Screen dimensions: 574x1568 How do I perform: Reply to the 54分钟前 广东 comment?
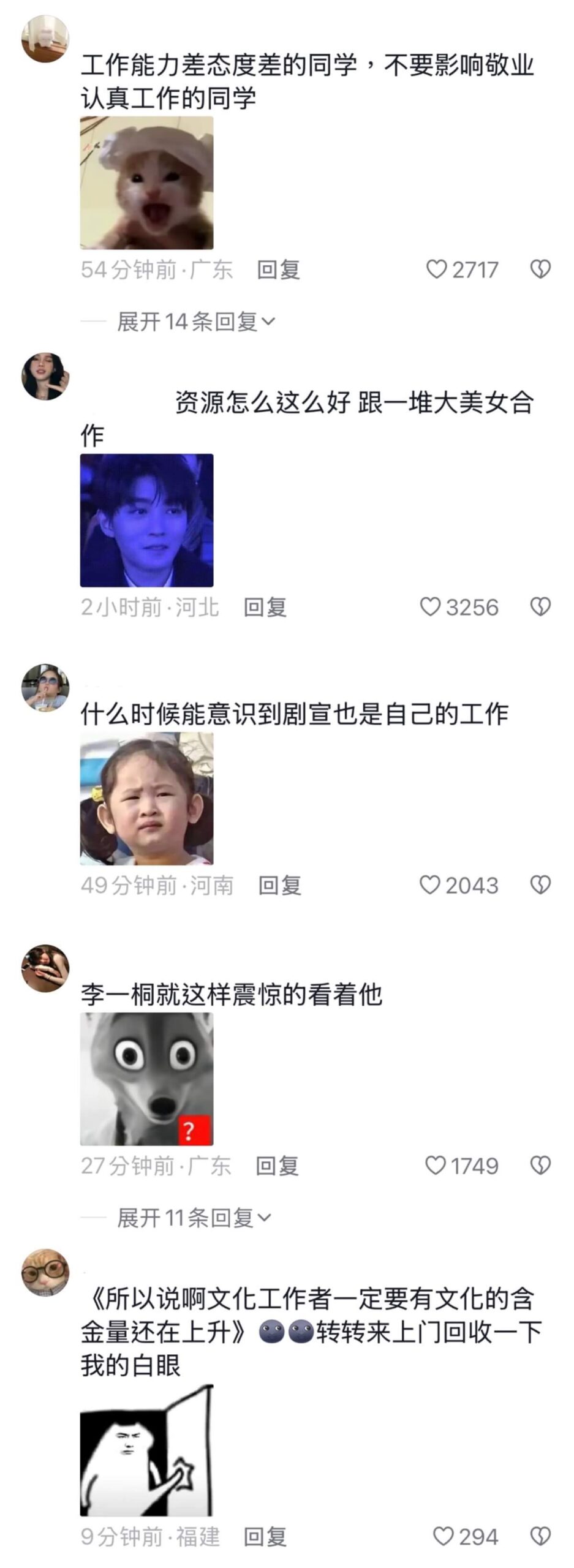(x=278, y=269)
